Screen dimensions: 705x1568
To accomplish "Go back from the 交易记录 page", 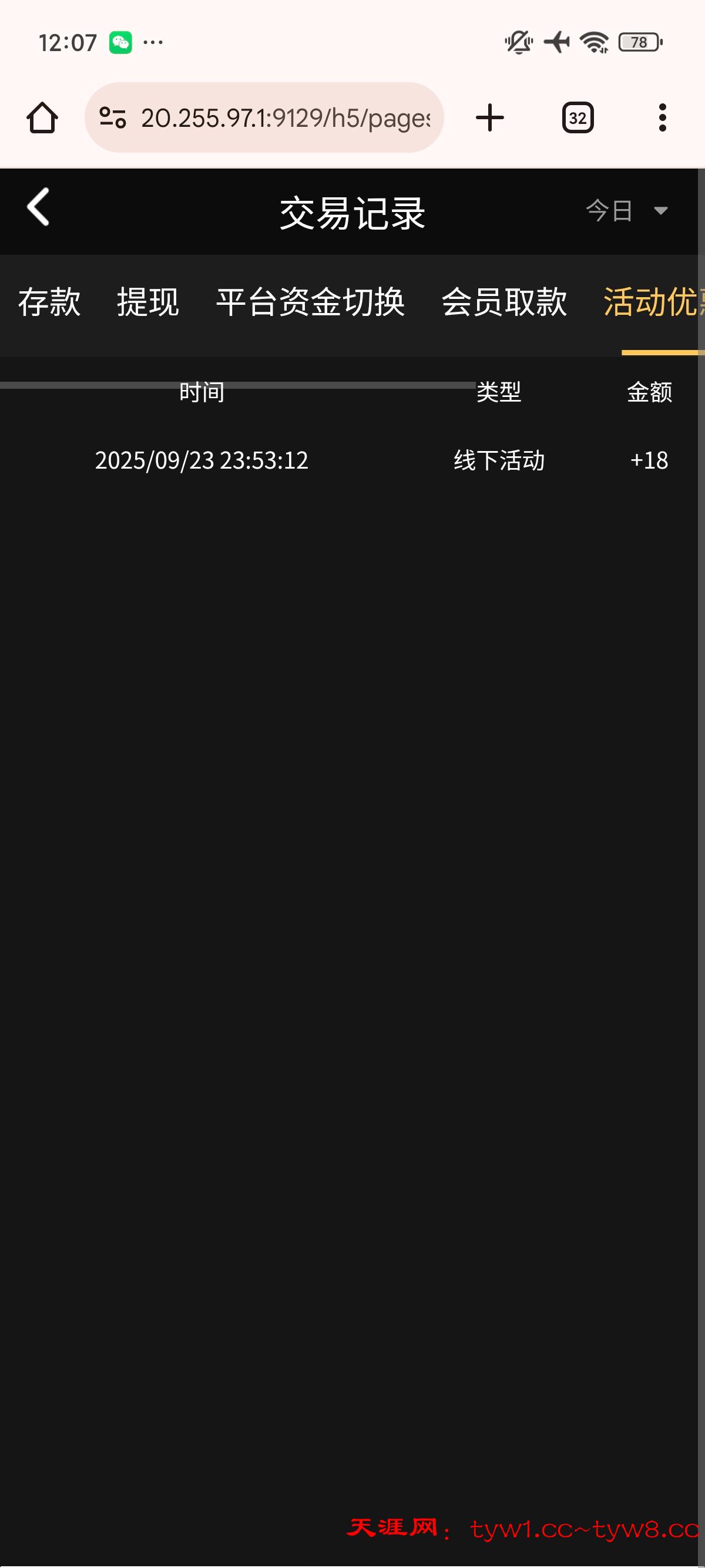I will 38,207.
